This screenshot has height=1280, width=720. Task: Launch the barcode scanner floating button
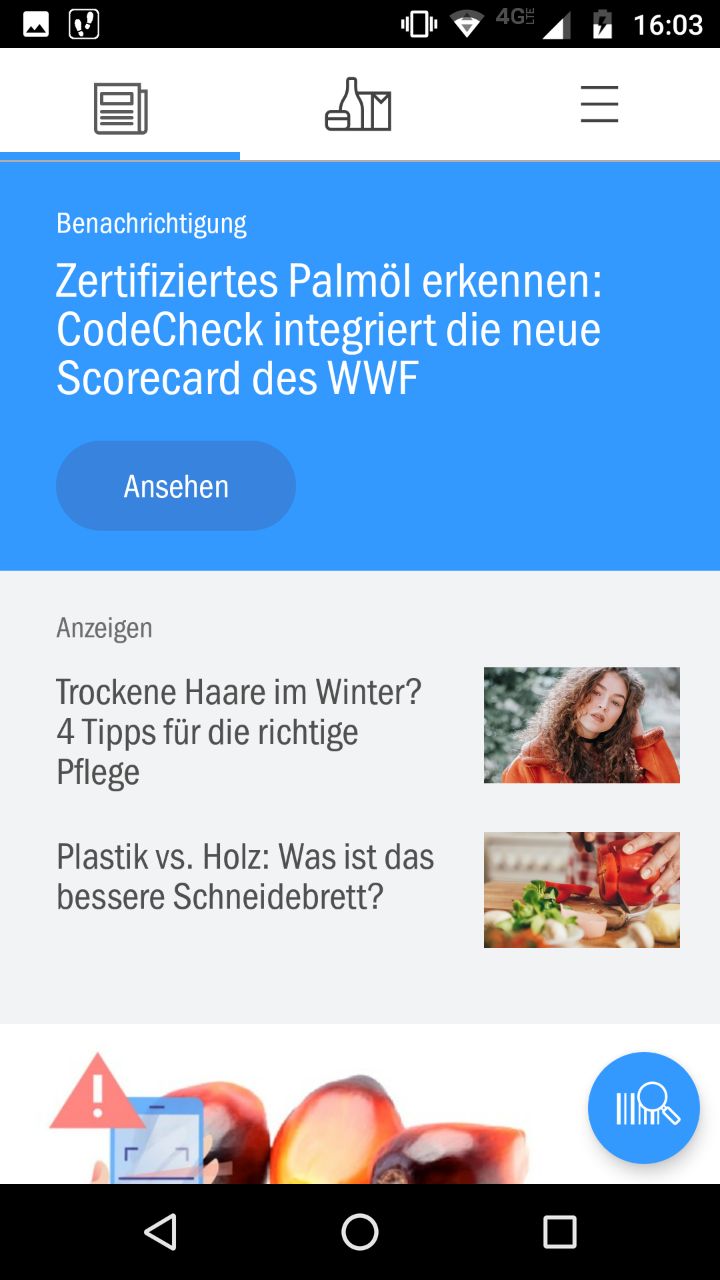644,1108
